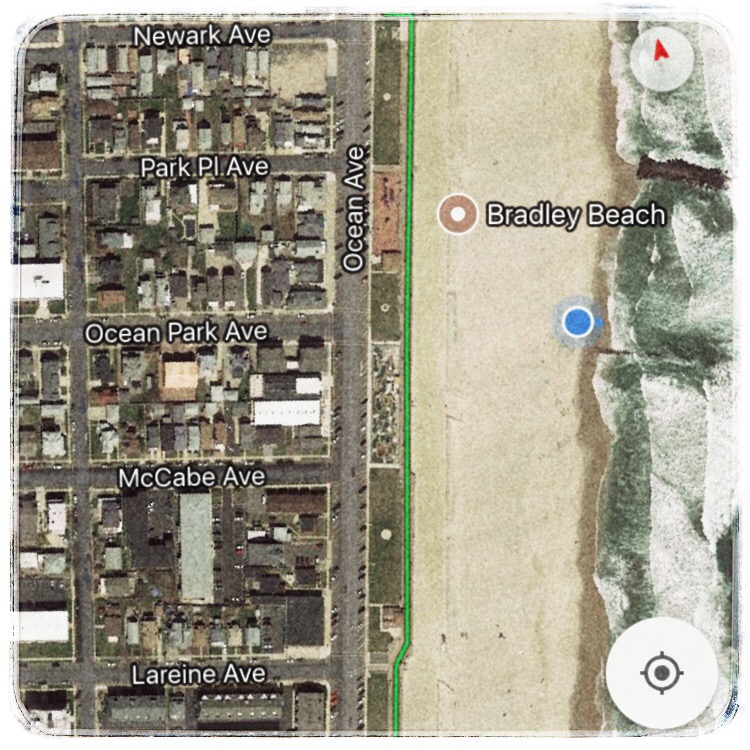This screenshot has width=750, height=750.
Task: Open the Bradley Beach place marker
Action: [x=458, y=214]
